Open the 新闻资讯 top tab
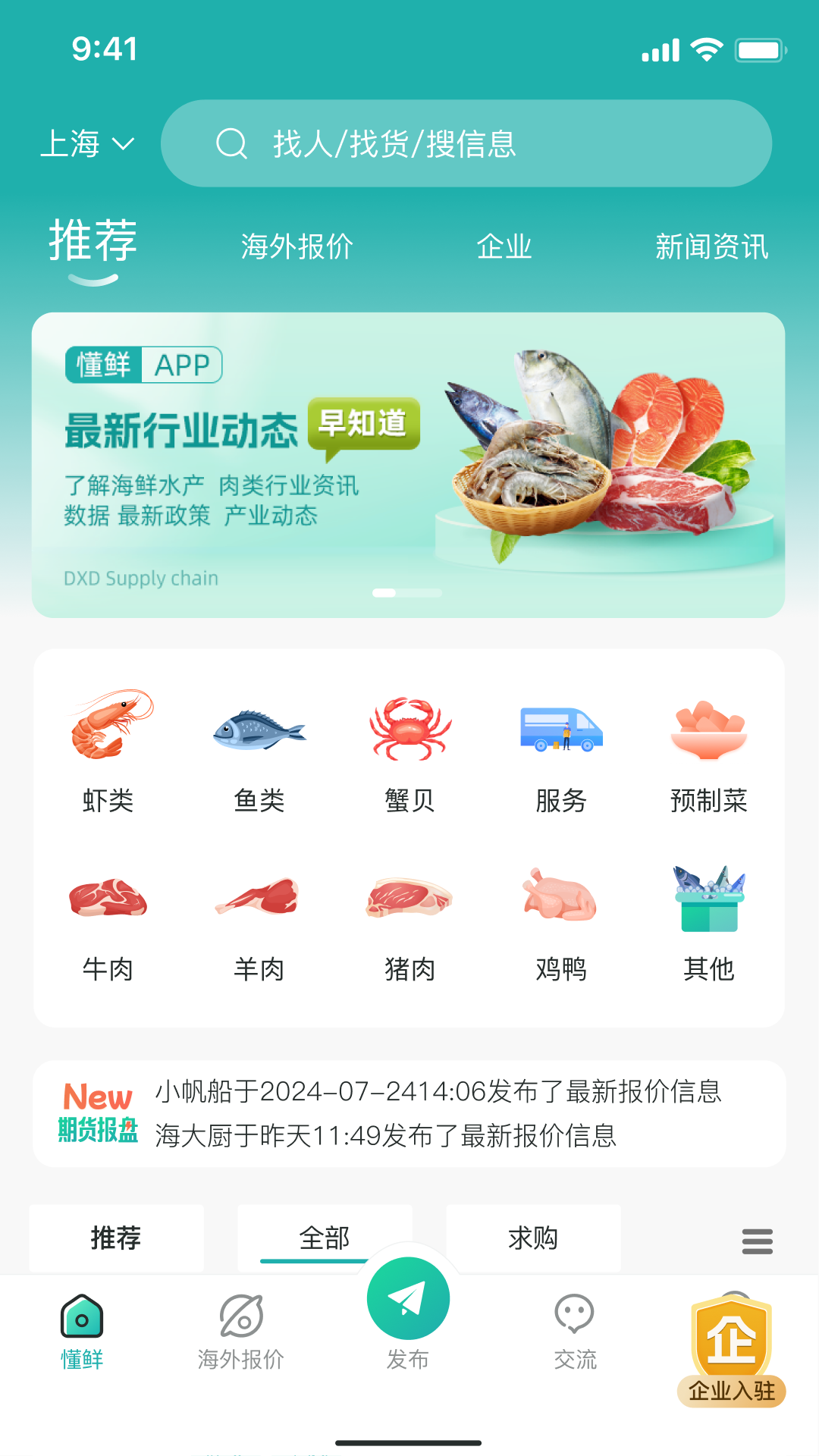Viewport: 819px width, 1456px height. (711, 246)
